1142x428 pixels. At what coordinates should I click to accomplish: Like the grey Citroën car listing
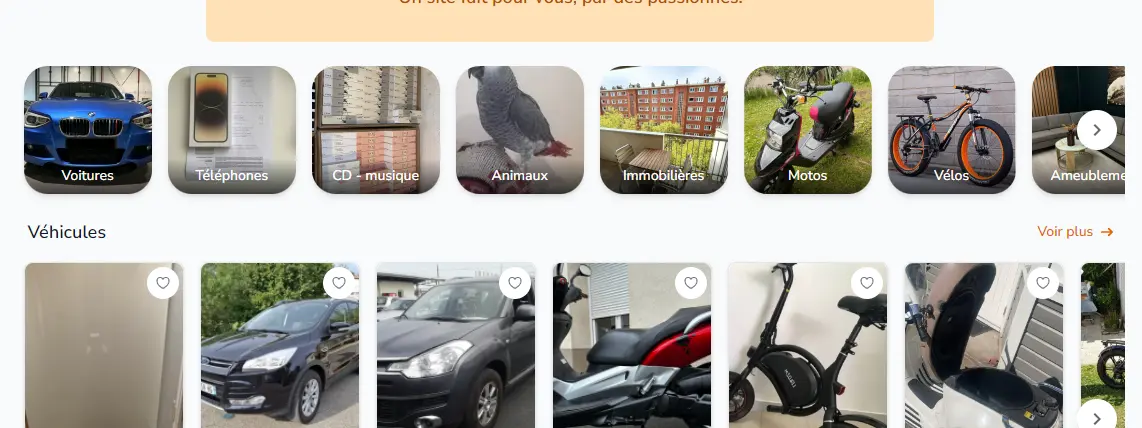[x=515, y=283]
